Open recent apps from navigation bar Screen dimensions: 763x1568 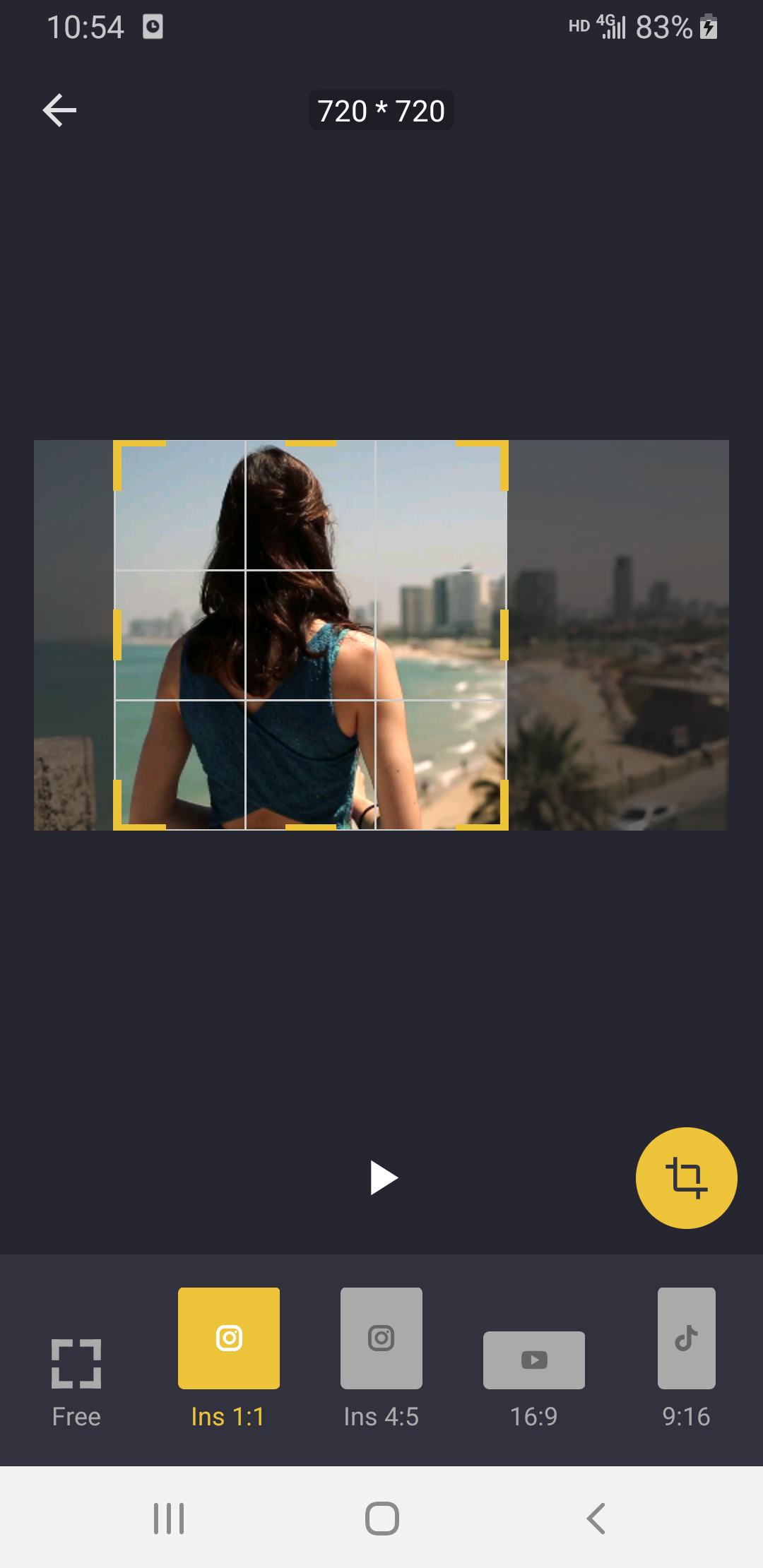(x=169, y=1518)
